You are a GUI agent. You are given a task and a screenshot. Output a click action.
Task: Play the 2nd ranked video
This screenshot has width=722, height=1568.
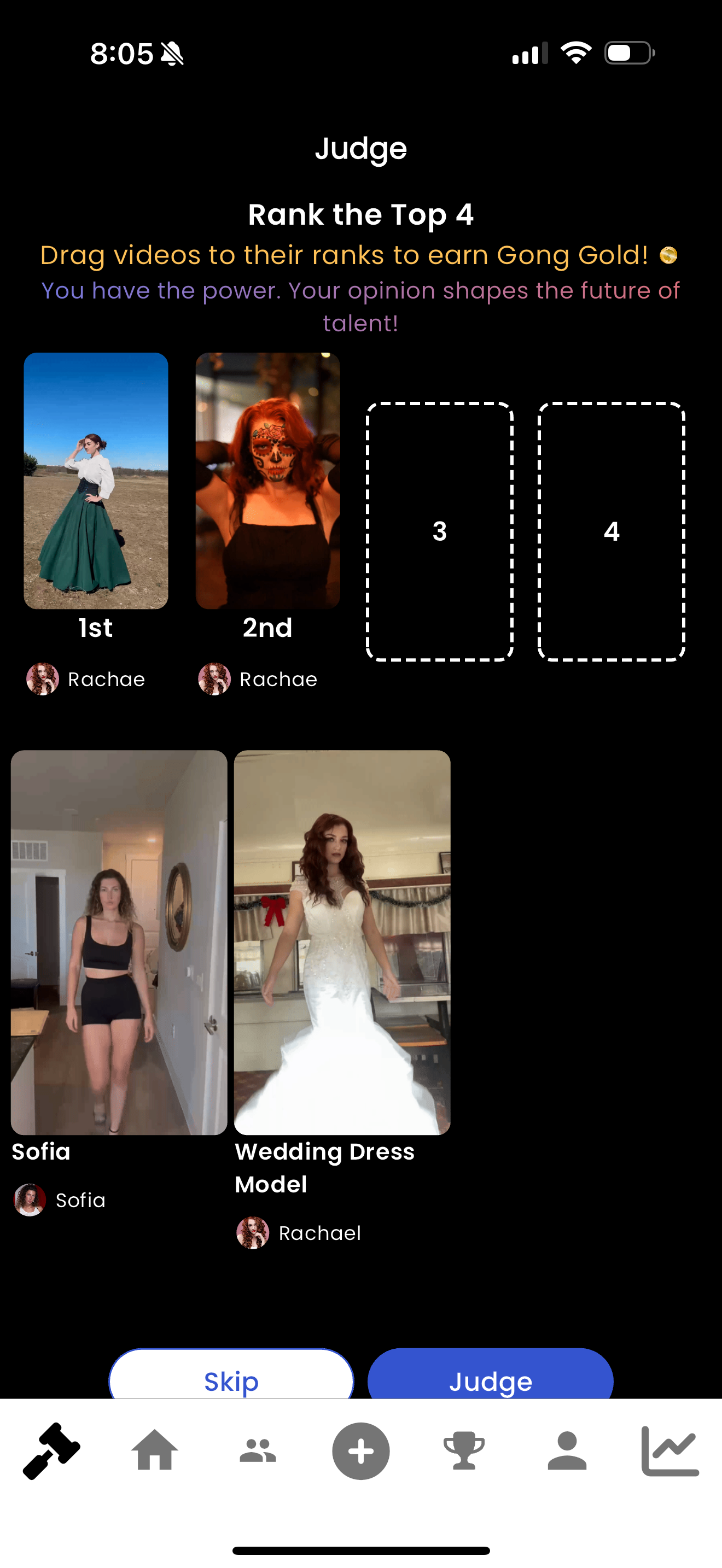coord(267,481)
